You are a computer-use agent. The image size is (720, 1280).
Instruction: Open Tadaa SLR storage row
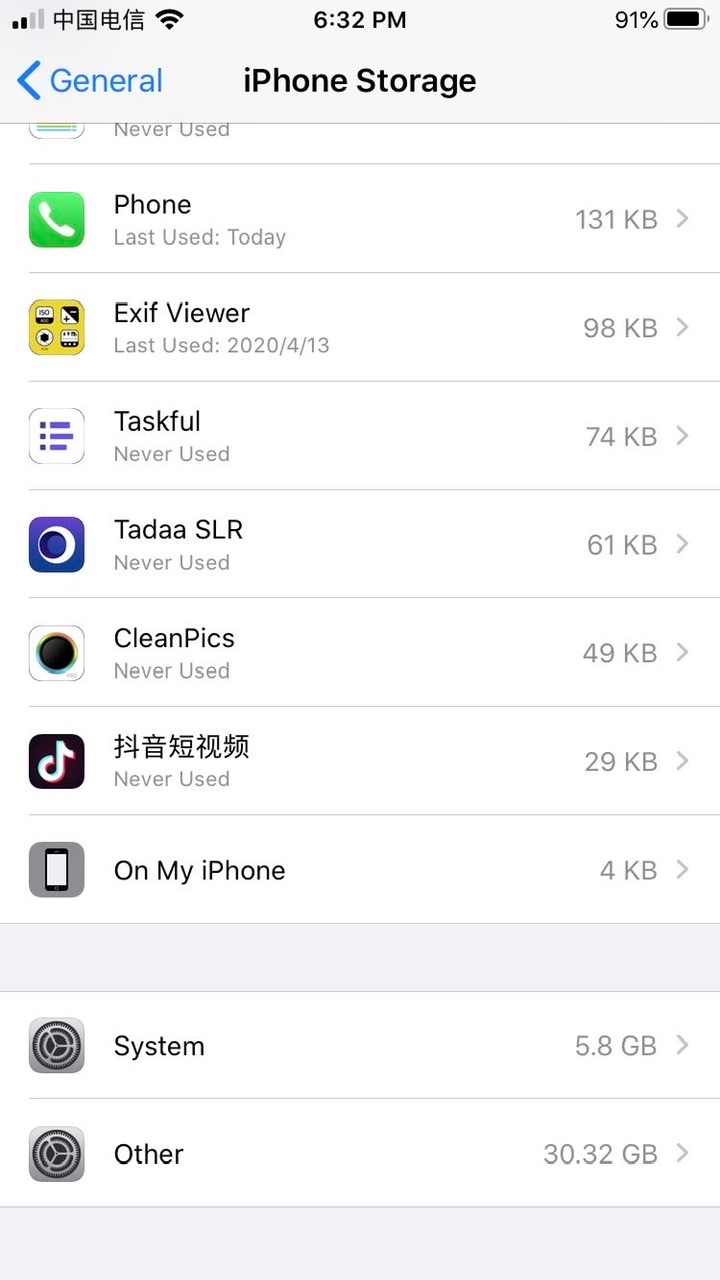pos(360,544)
